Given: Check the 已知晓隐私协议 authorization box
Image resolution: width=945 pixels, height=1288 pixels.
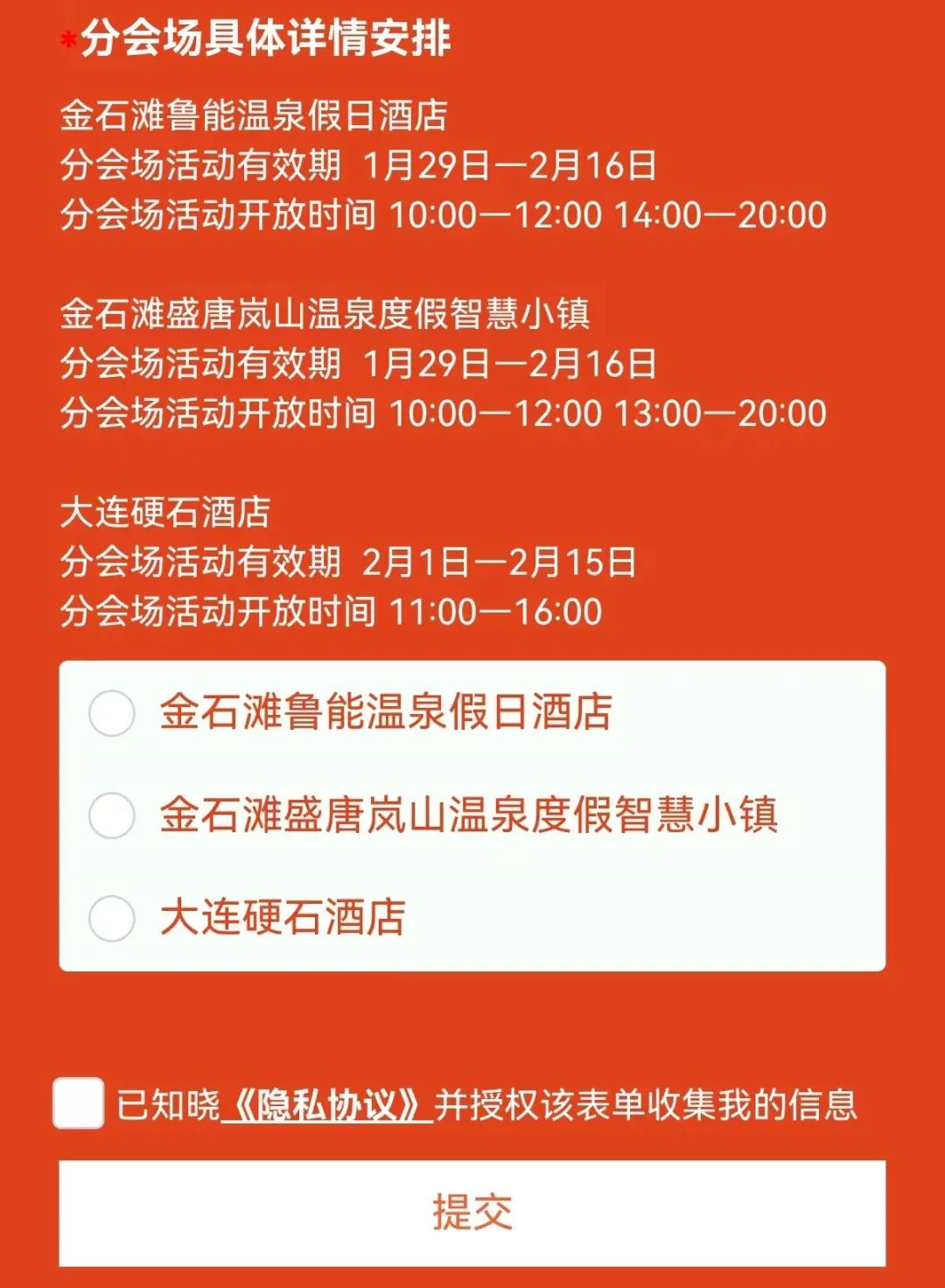Looking at the screenshot, I should [79, 1103].
